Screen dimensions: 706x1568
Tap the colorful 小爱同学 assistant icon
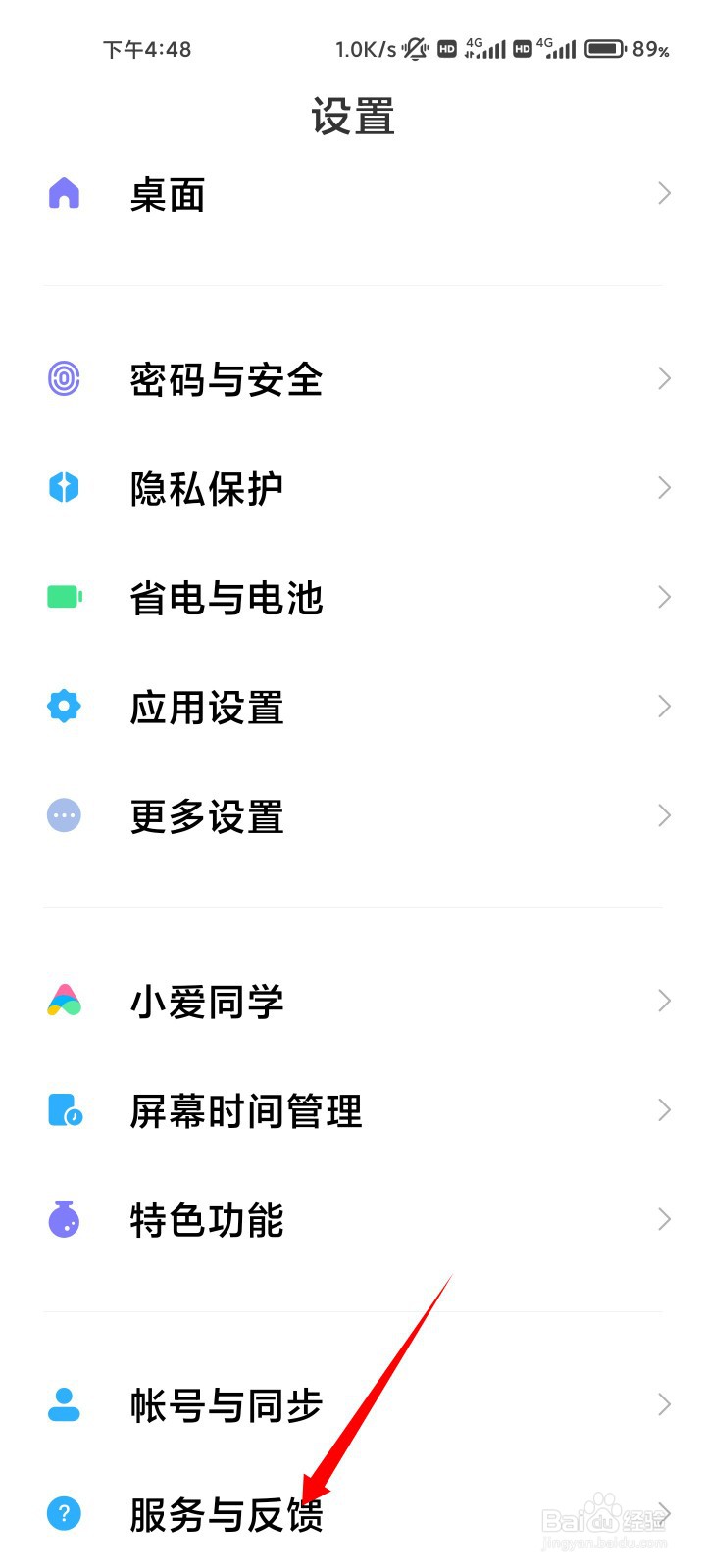tap(63, 1001)
